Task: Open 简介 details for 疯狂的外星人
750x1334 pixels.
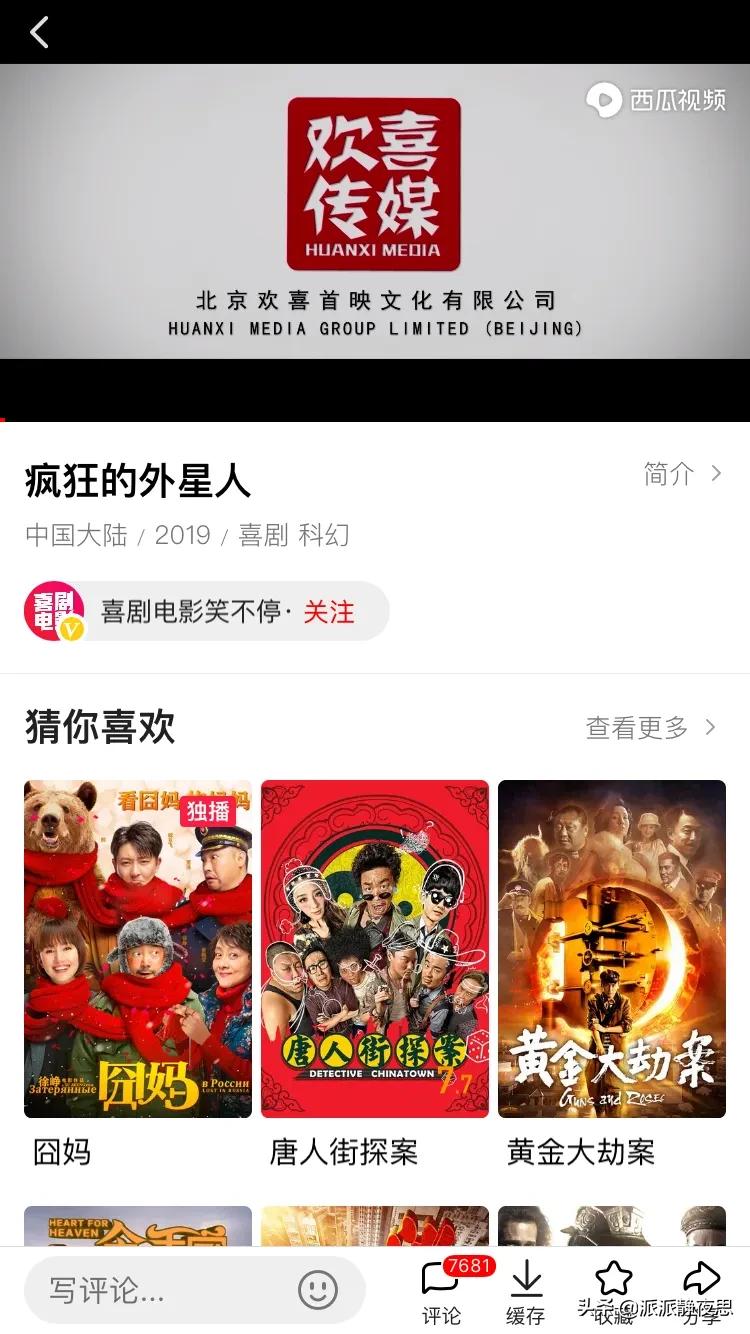Action: point(682,474)
